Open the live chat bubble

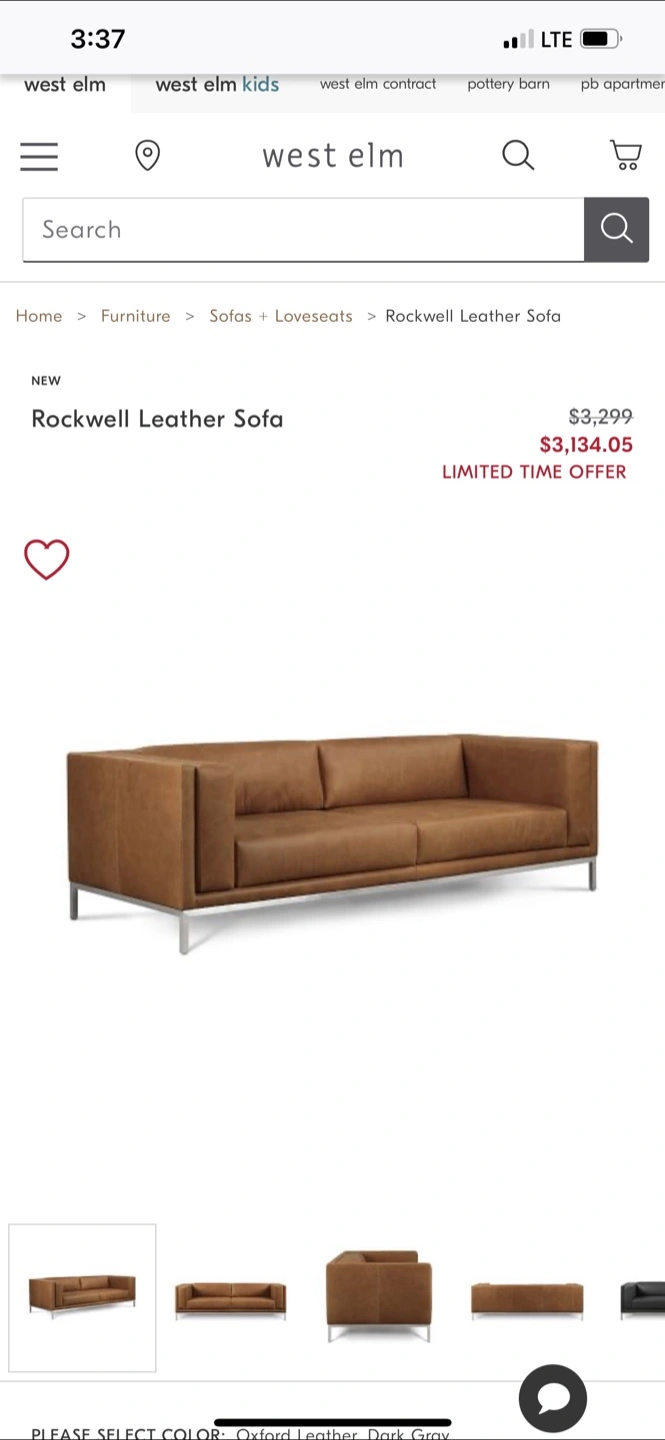[x=553, y=1398]
